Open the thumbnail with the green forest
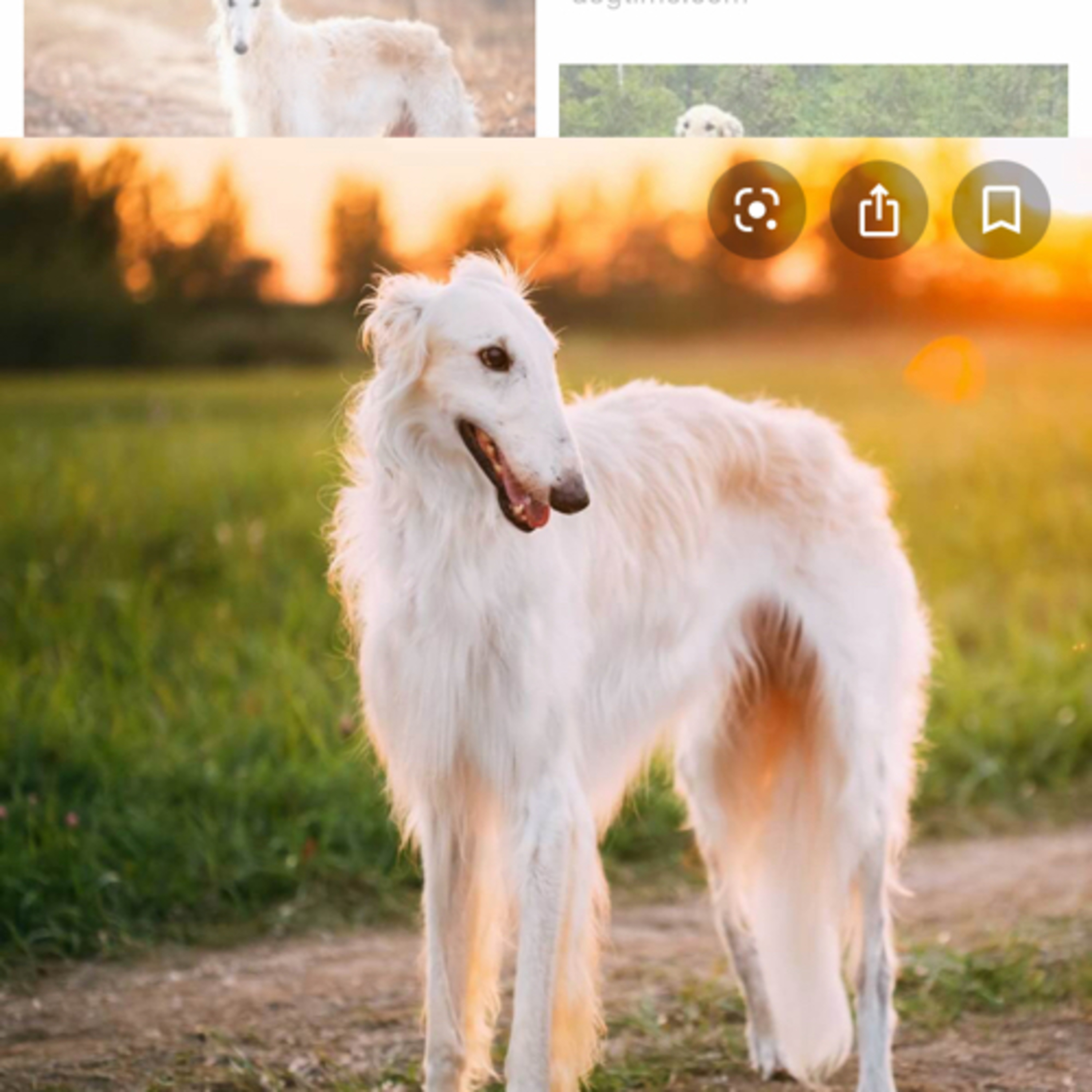This screenshot has height=1092, width=1092. (x=813, y=100)
